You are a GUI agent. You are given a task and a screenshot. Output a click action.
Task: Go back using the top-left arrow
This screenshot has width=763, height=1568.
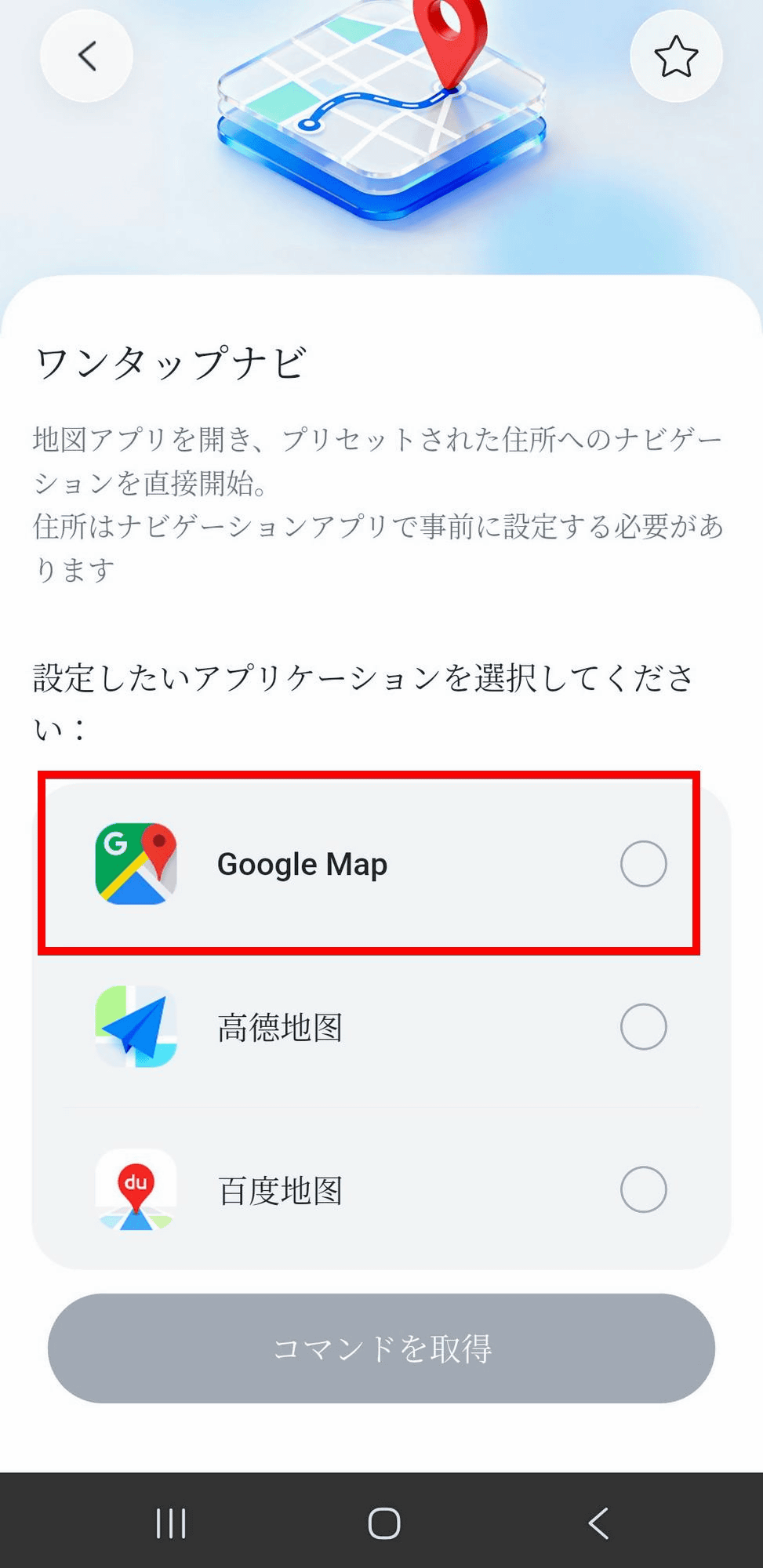tap(86, 56)
